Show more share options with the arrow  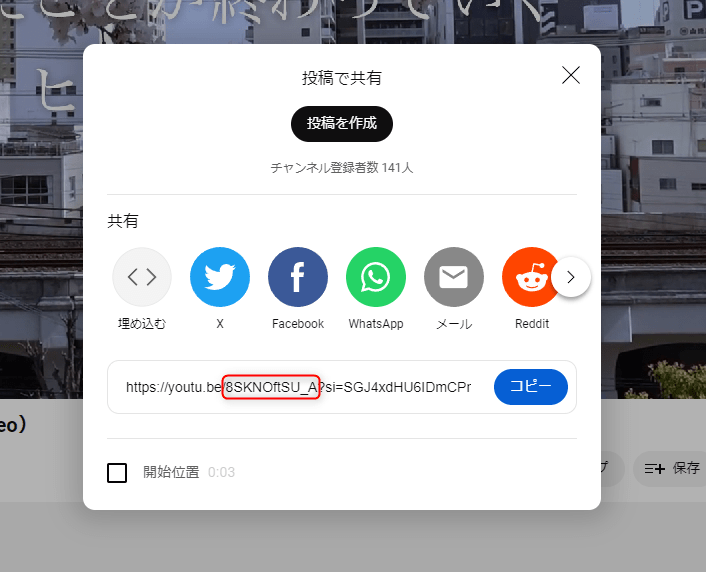point(571,277)
